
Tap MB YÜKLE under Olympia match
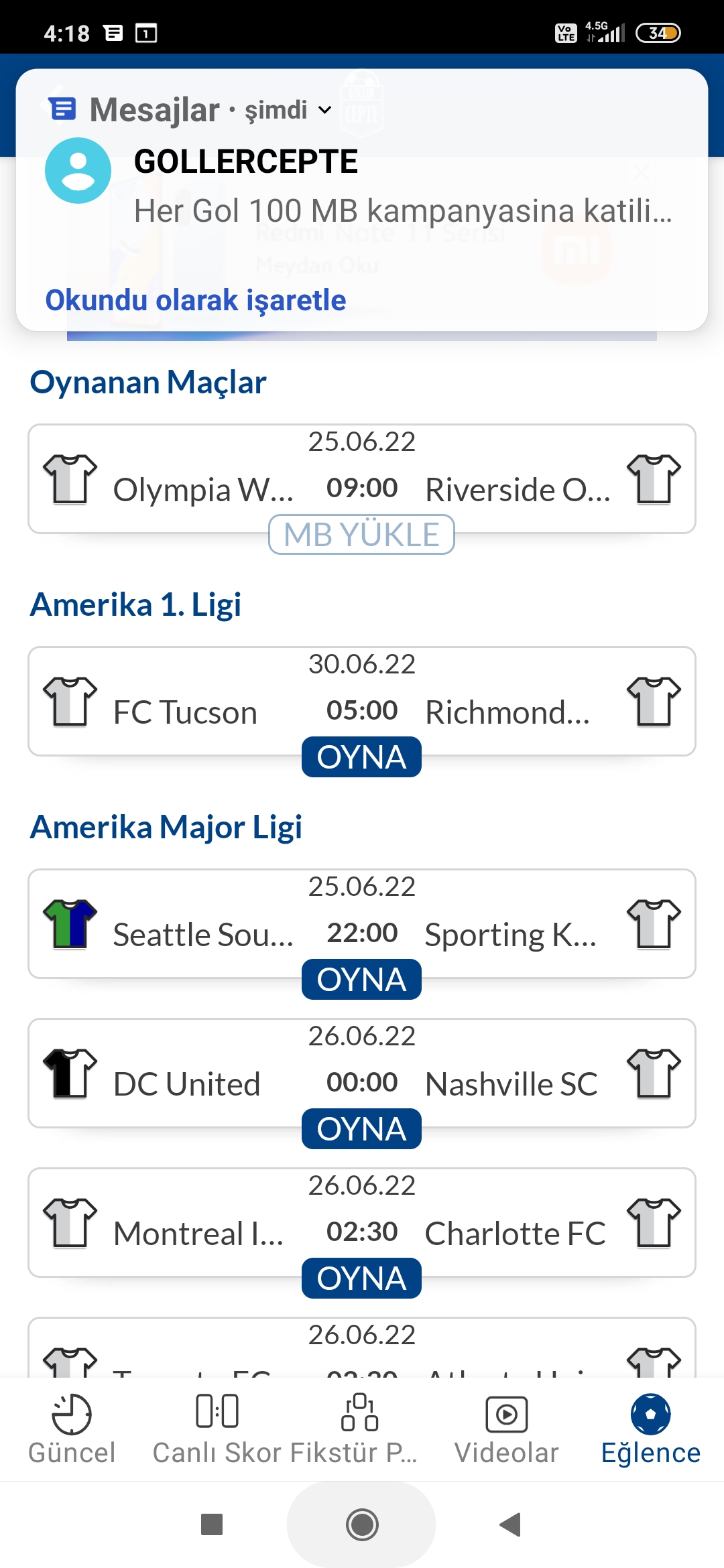point(361,535)
